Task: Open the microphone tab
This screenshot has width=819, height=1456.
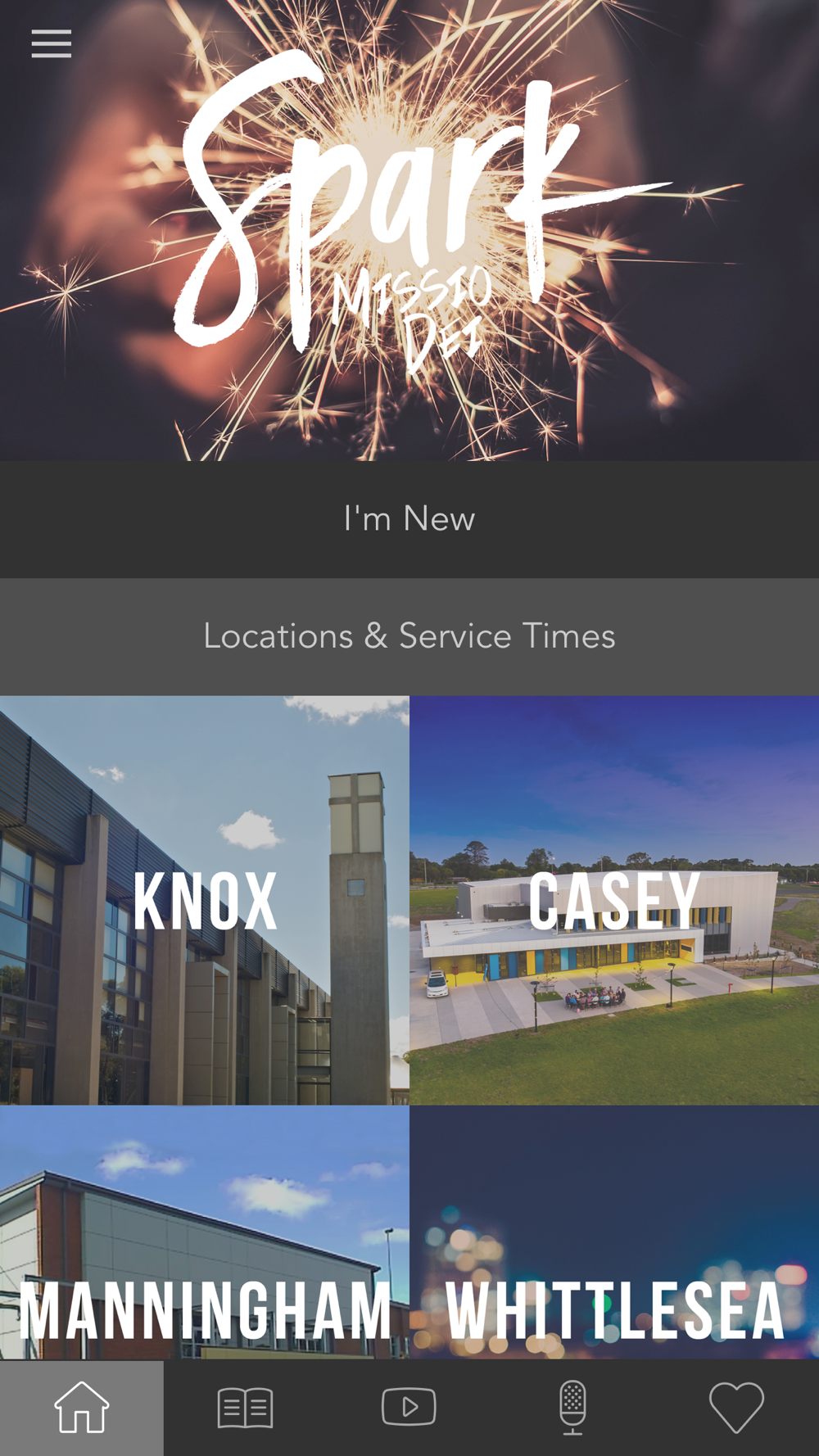Action: coord(573,1409)
